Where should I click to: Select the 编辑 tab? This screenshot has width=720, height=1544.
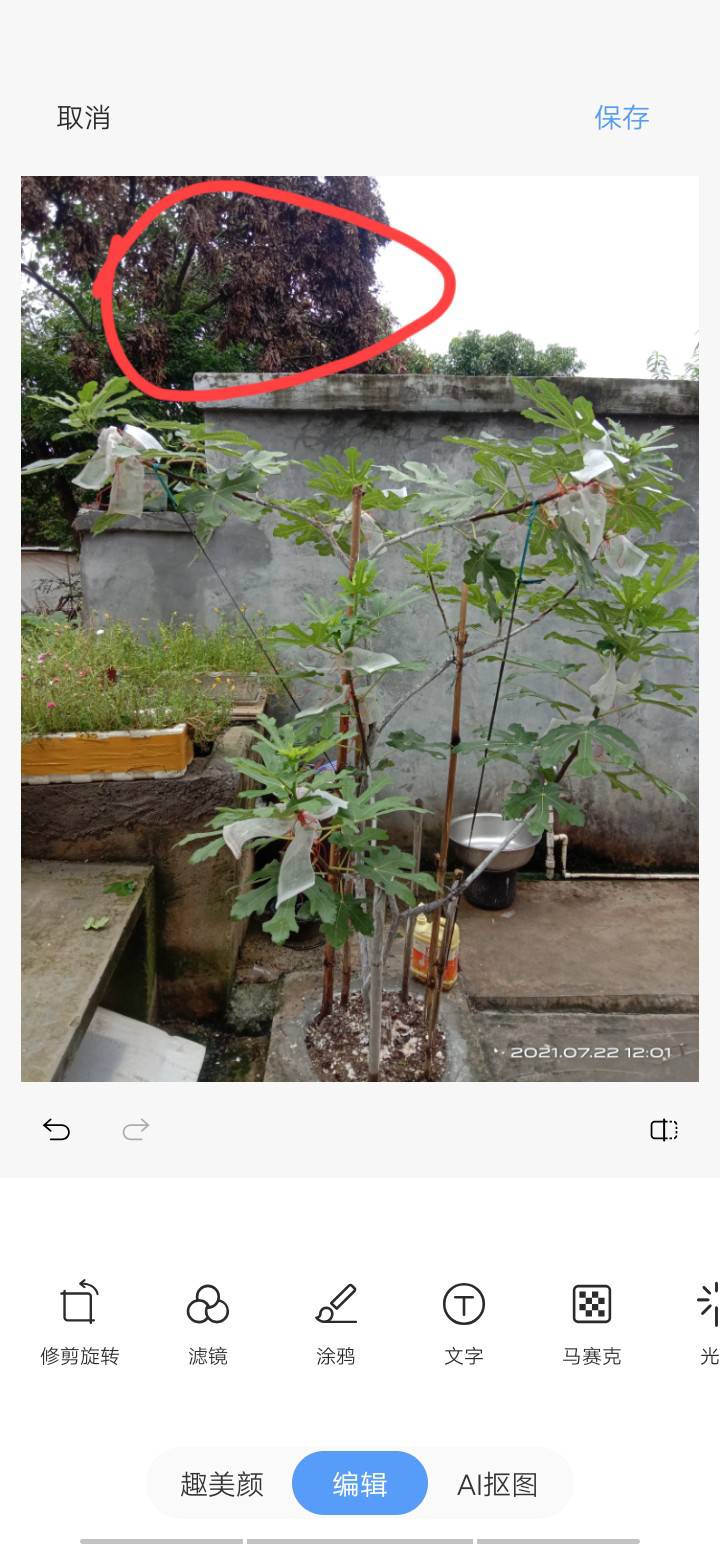360,1484
